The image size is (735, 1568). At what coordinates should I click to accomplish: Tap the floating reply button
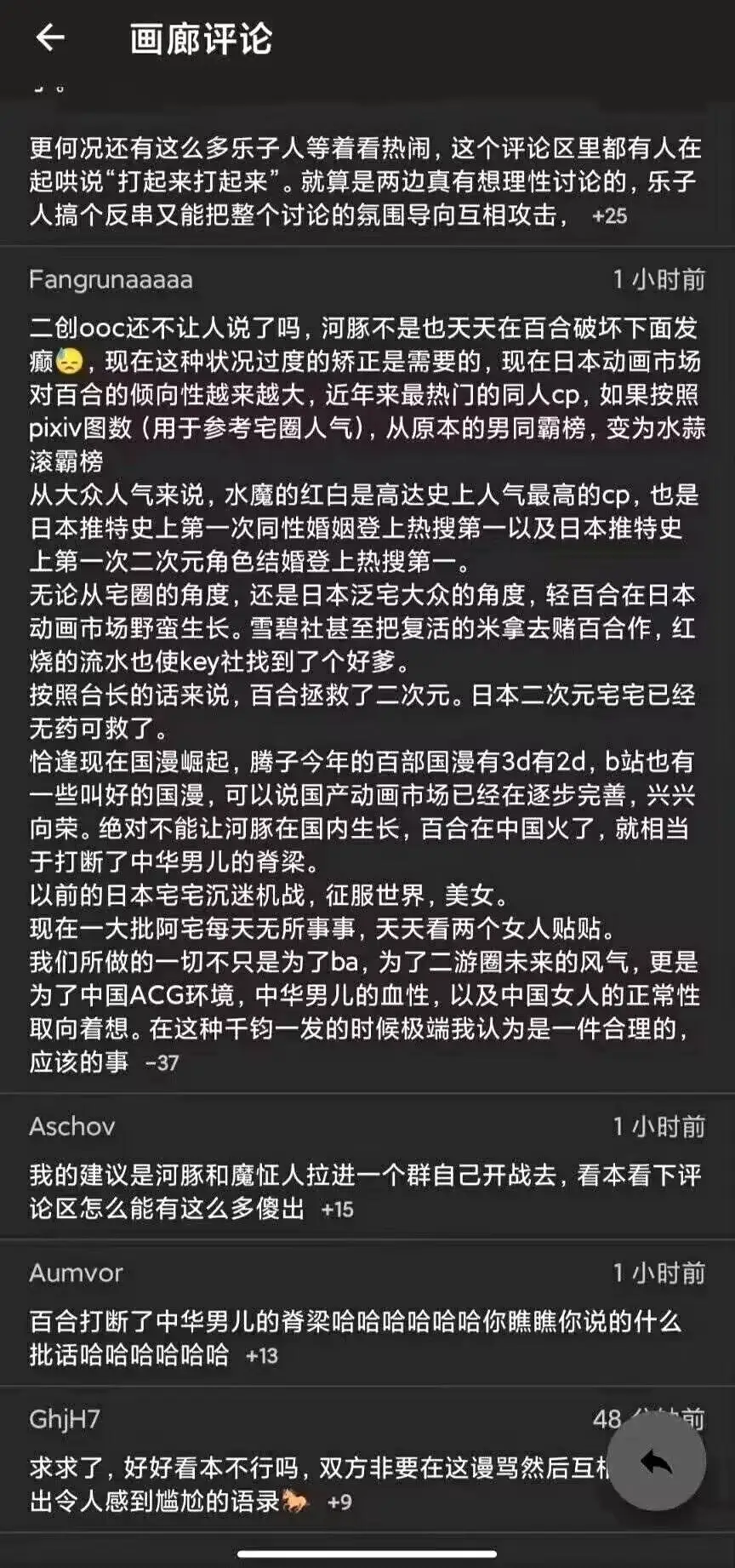[x=656, y=1462]
